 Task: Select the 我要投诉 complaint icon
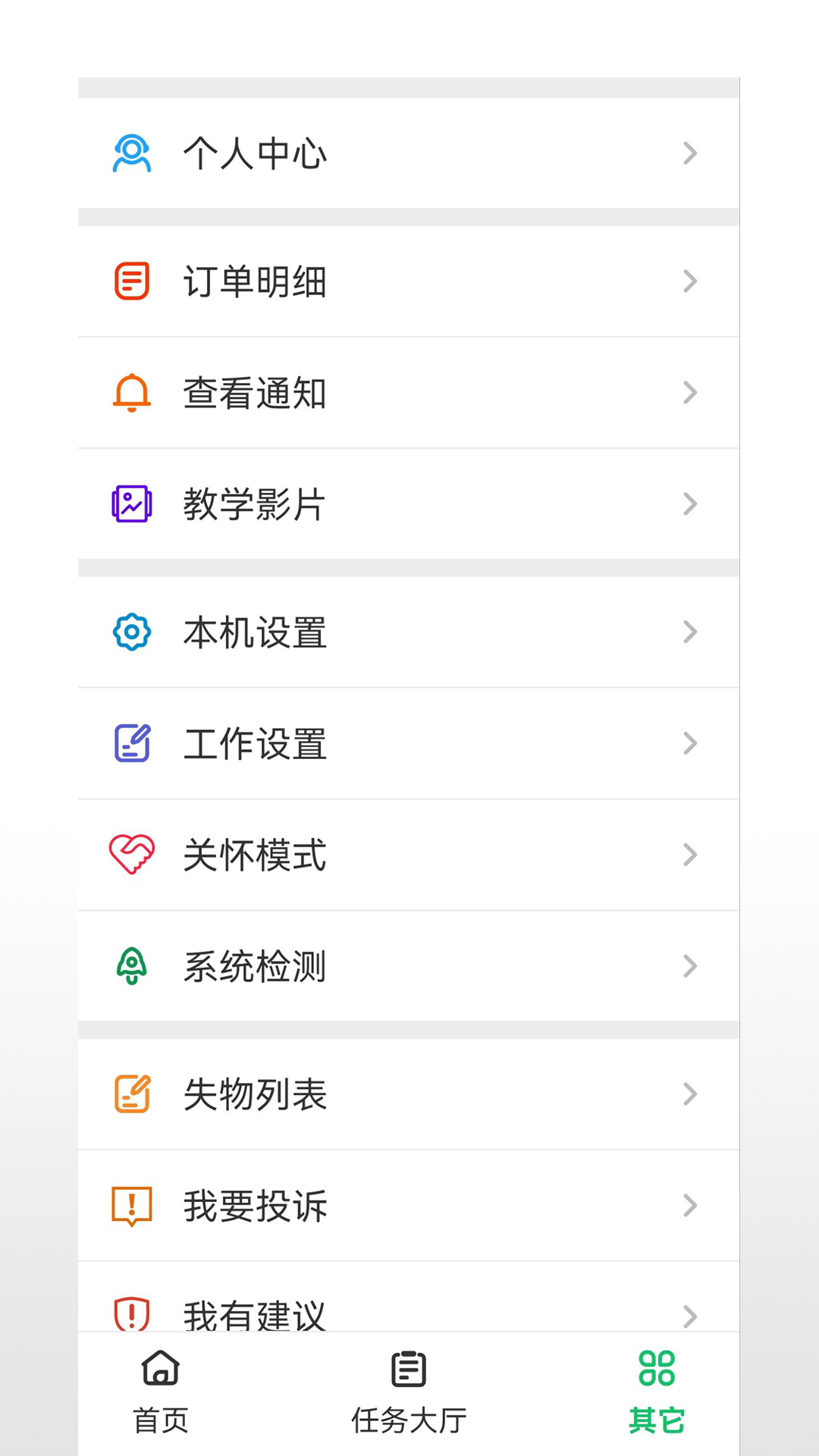tap(132, 1206)
